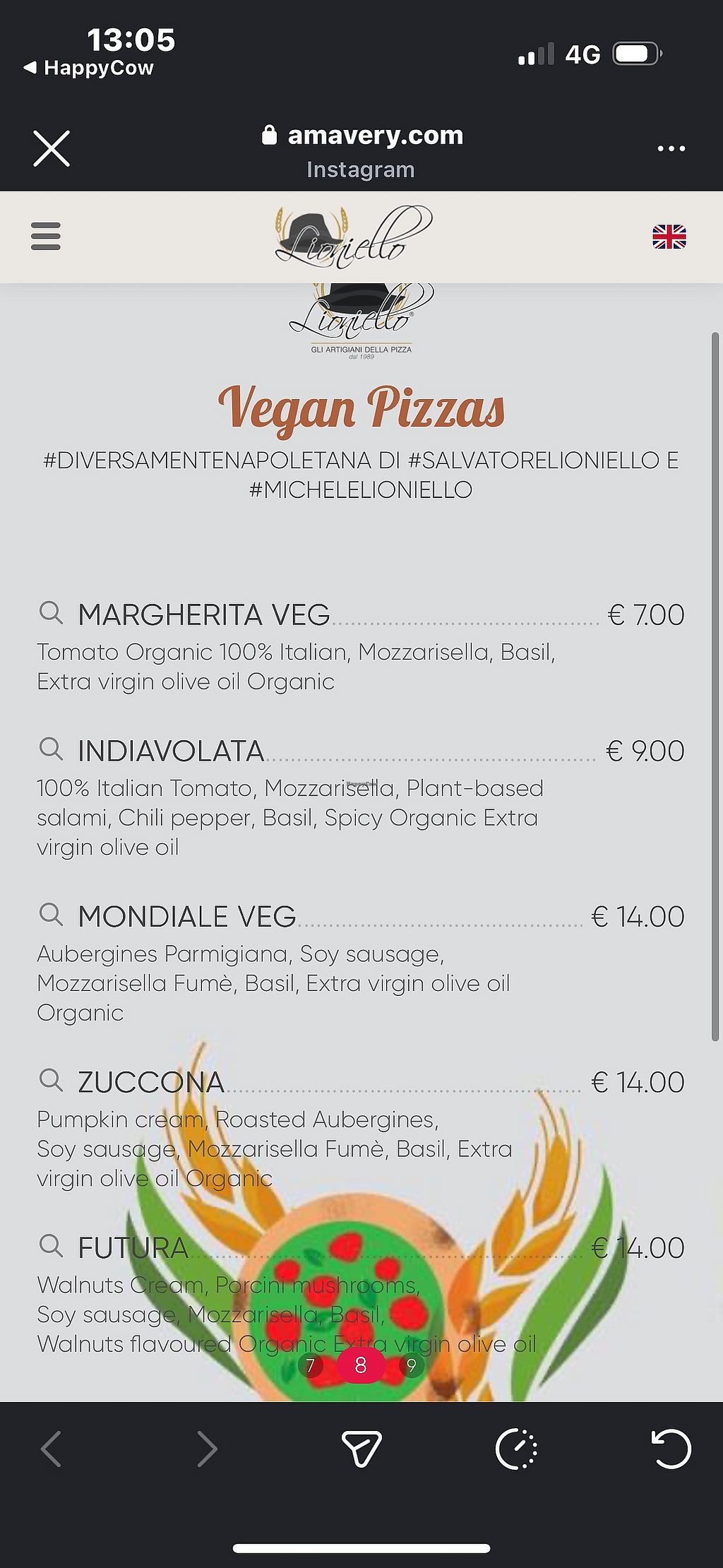Reload the menu page

(x=670, y=1449)
